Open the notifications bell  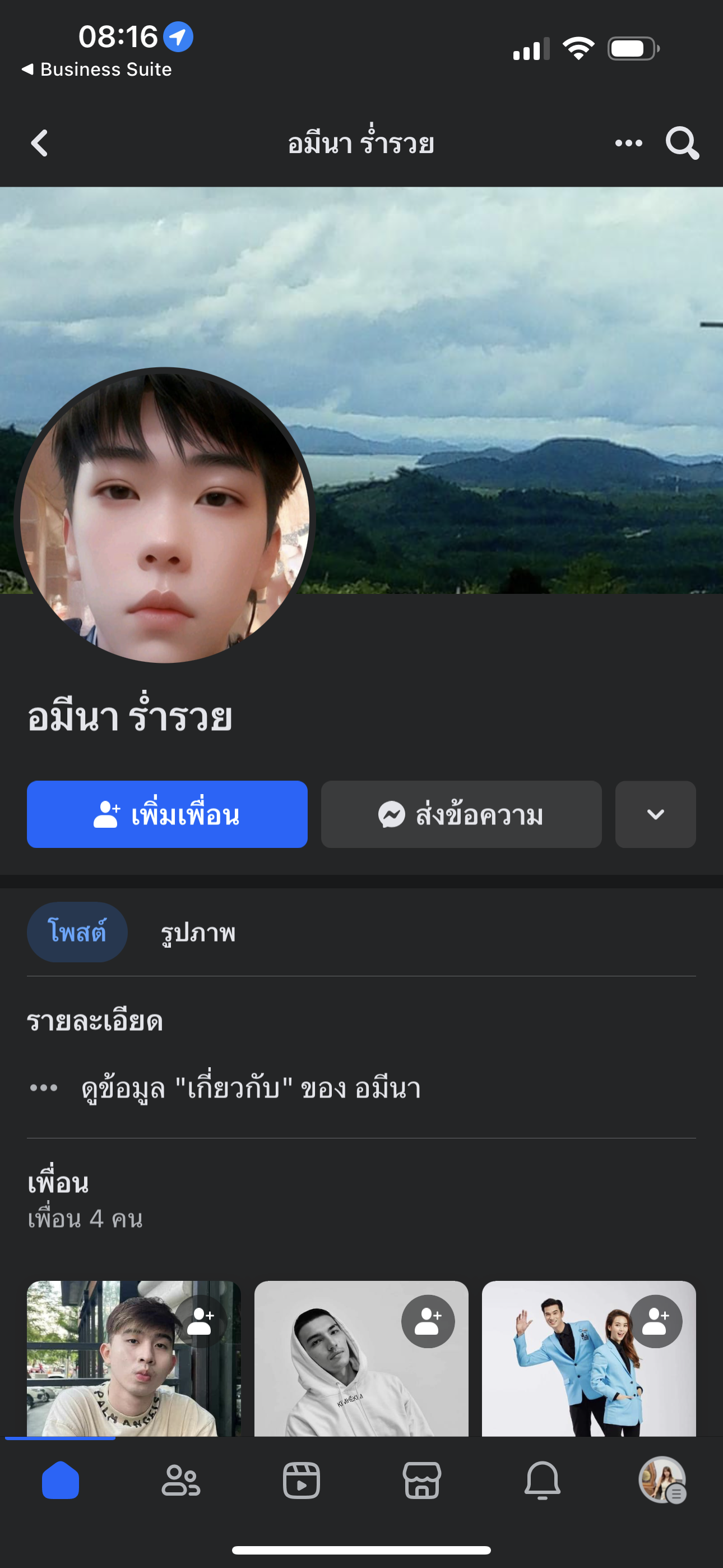tap(543, 1481)
